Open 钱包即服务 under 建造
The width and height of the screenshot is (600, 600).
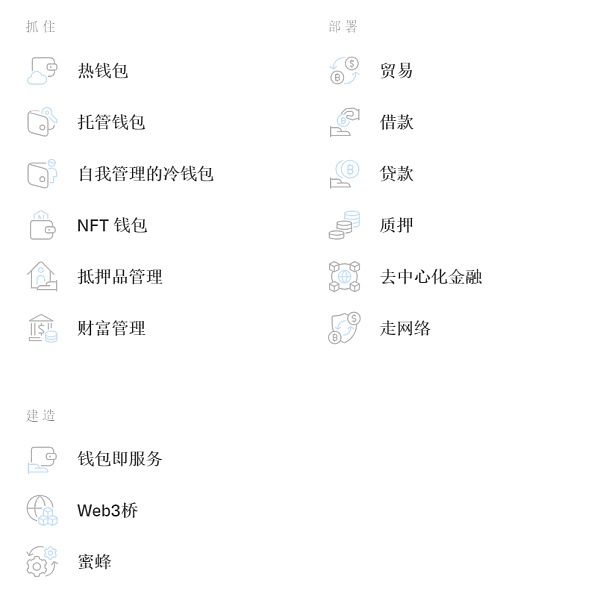pos(120,459)
